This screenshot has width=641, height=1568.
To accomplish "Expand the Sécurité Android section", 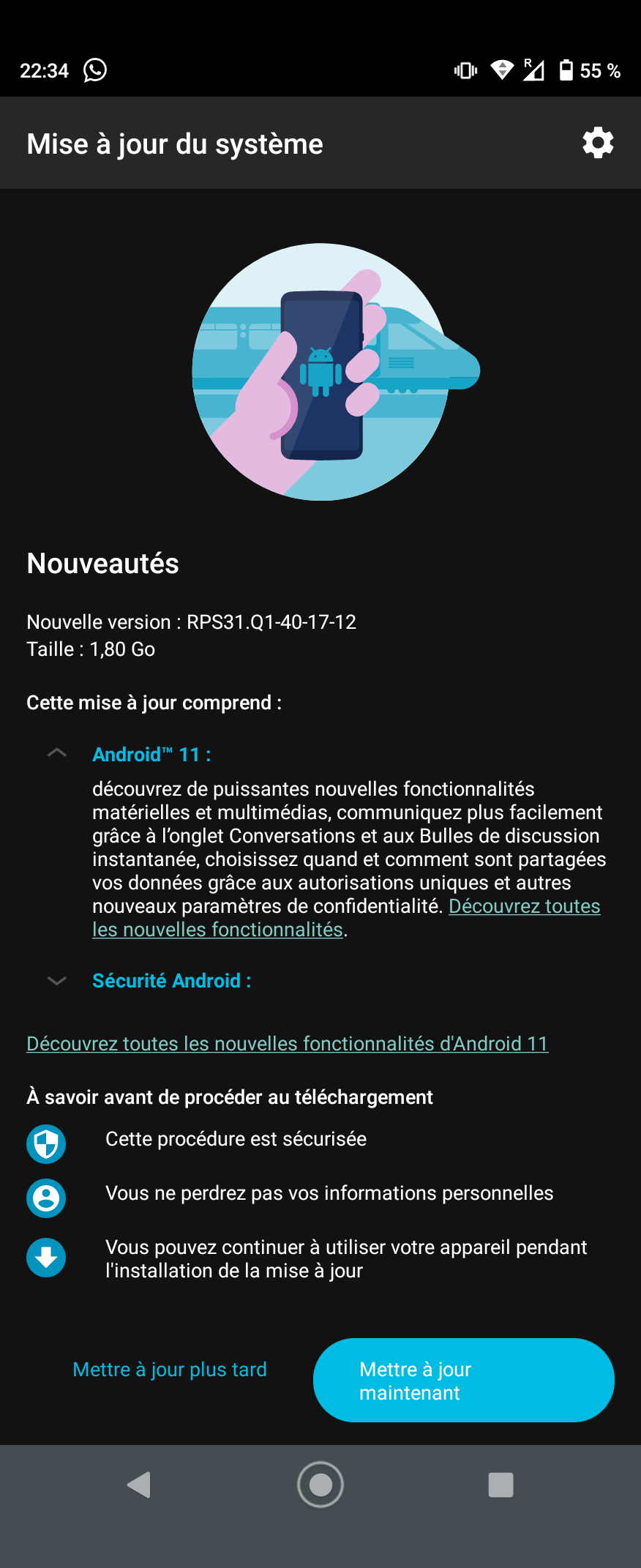I will (57, 981).
